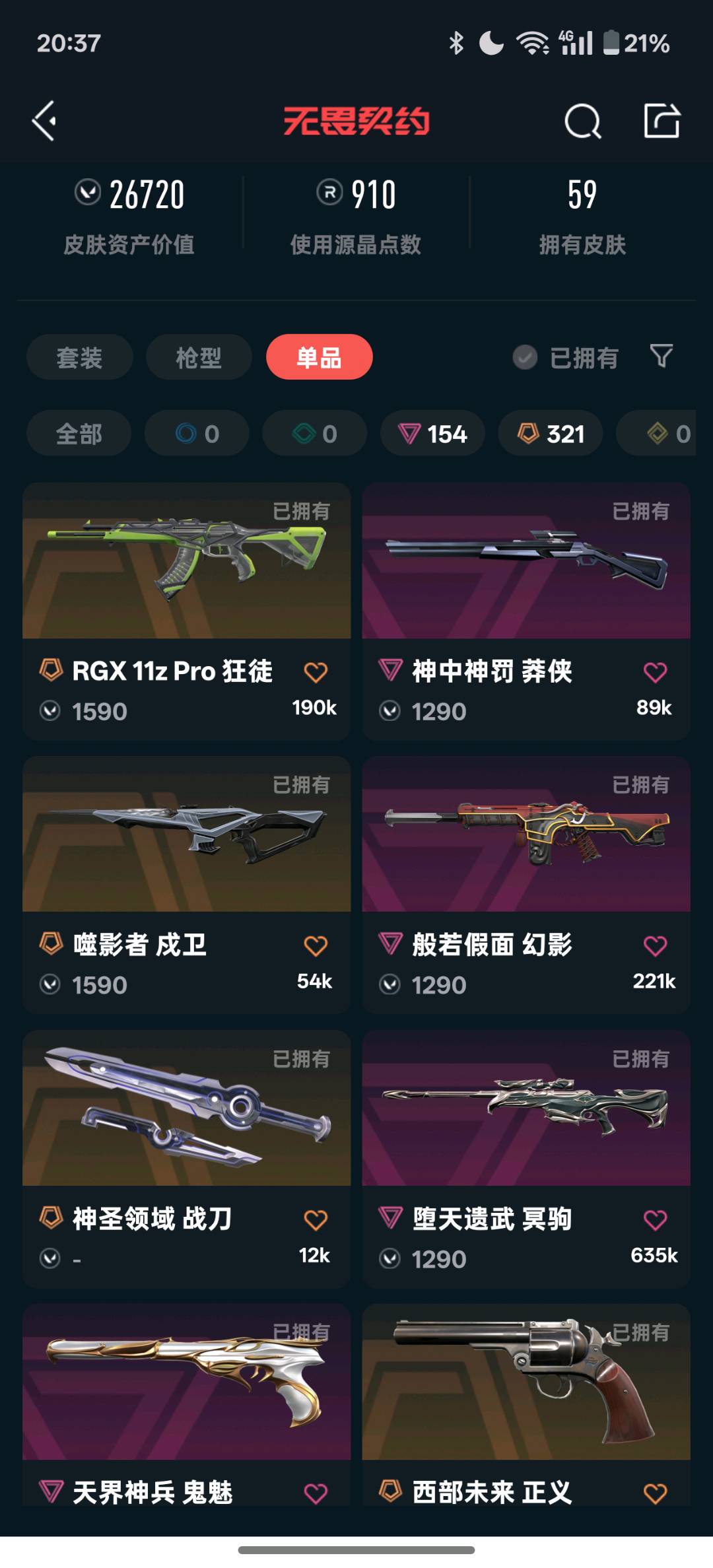Image resolution: width=713 pixels, height=1568 pixels.
Task: Favorite the 神中神罚 莽侠 skin
Action: [655, 672]
